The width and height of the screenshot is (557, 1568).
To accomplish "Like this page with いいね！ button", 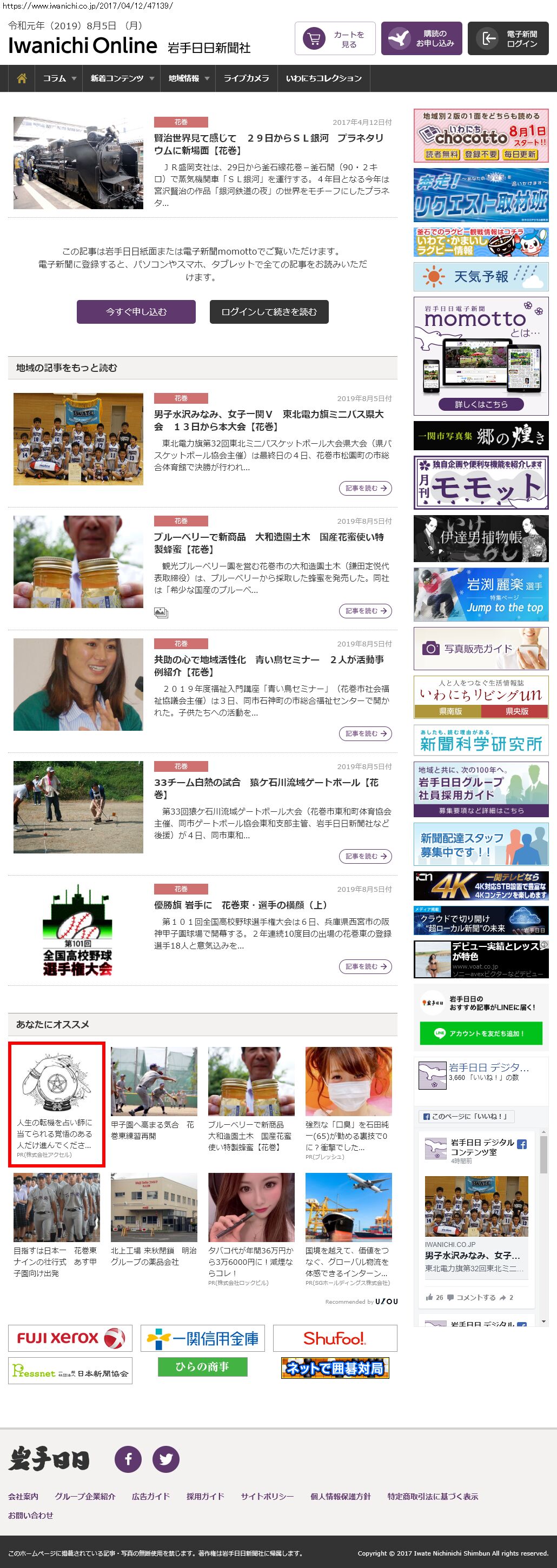I will pos(466,1116).
